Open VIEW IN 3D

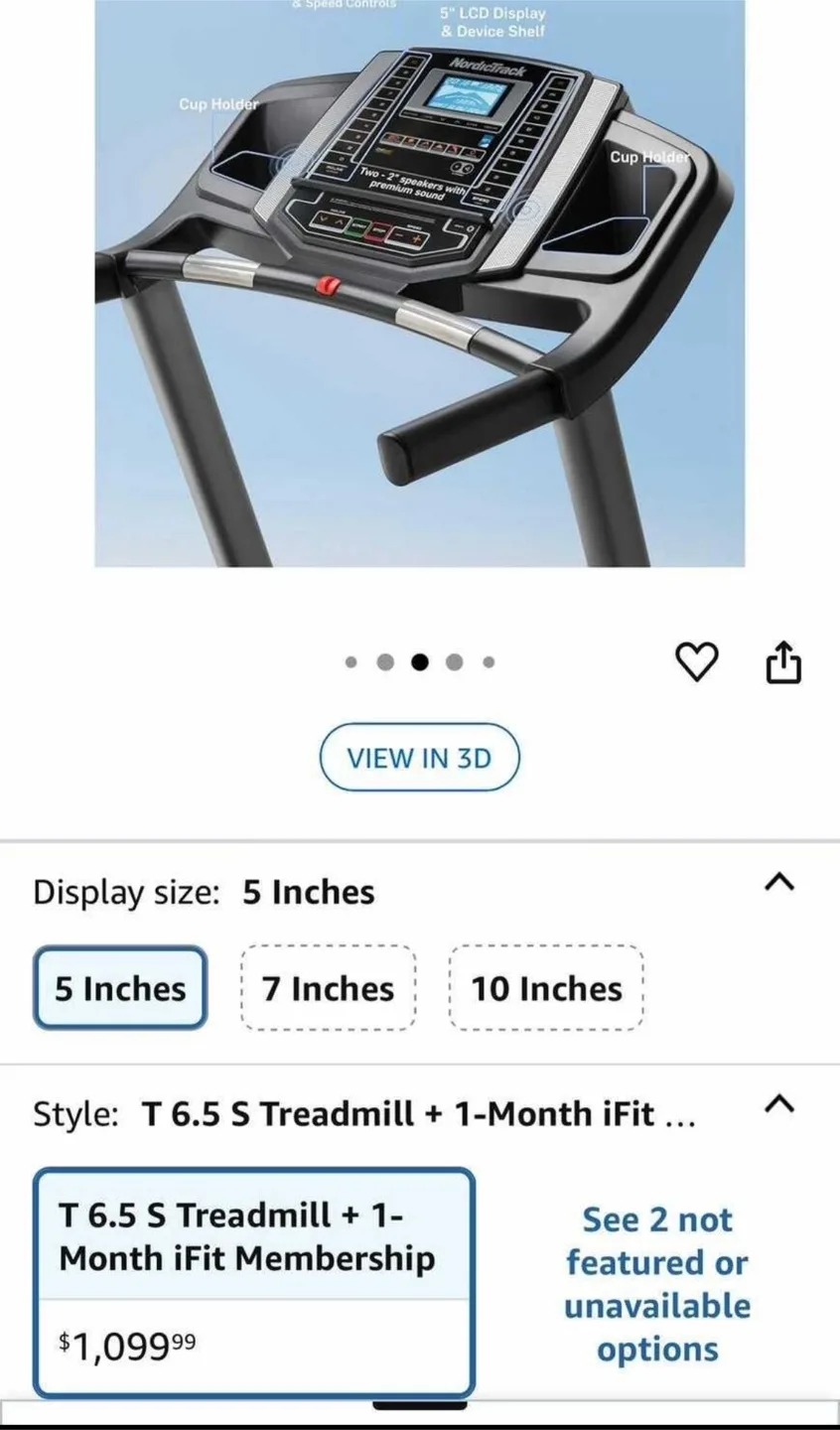click(x=419, y=758)
